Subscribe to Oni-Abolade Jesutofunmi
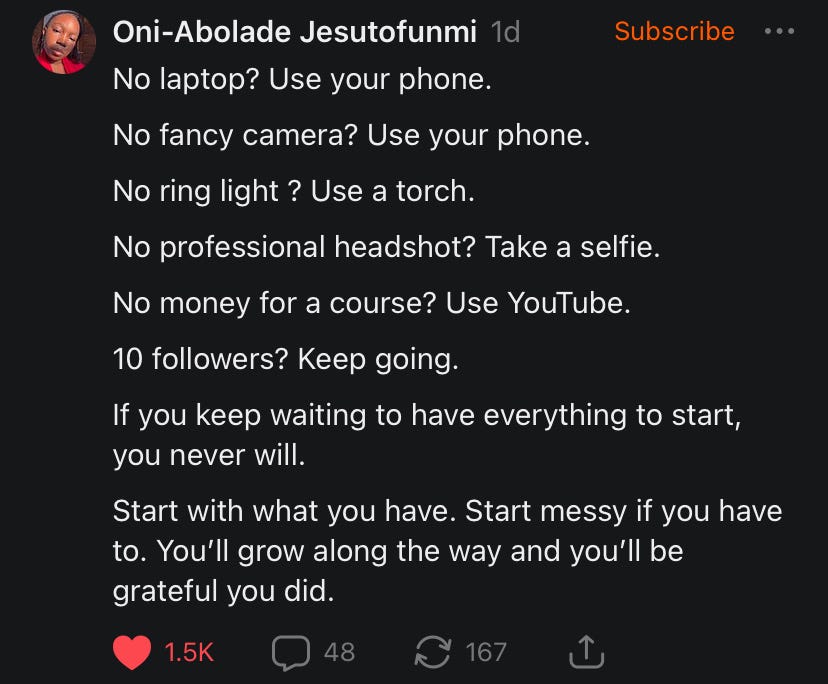 [x=674, y=31]
